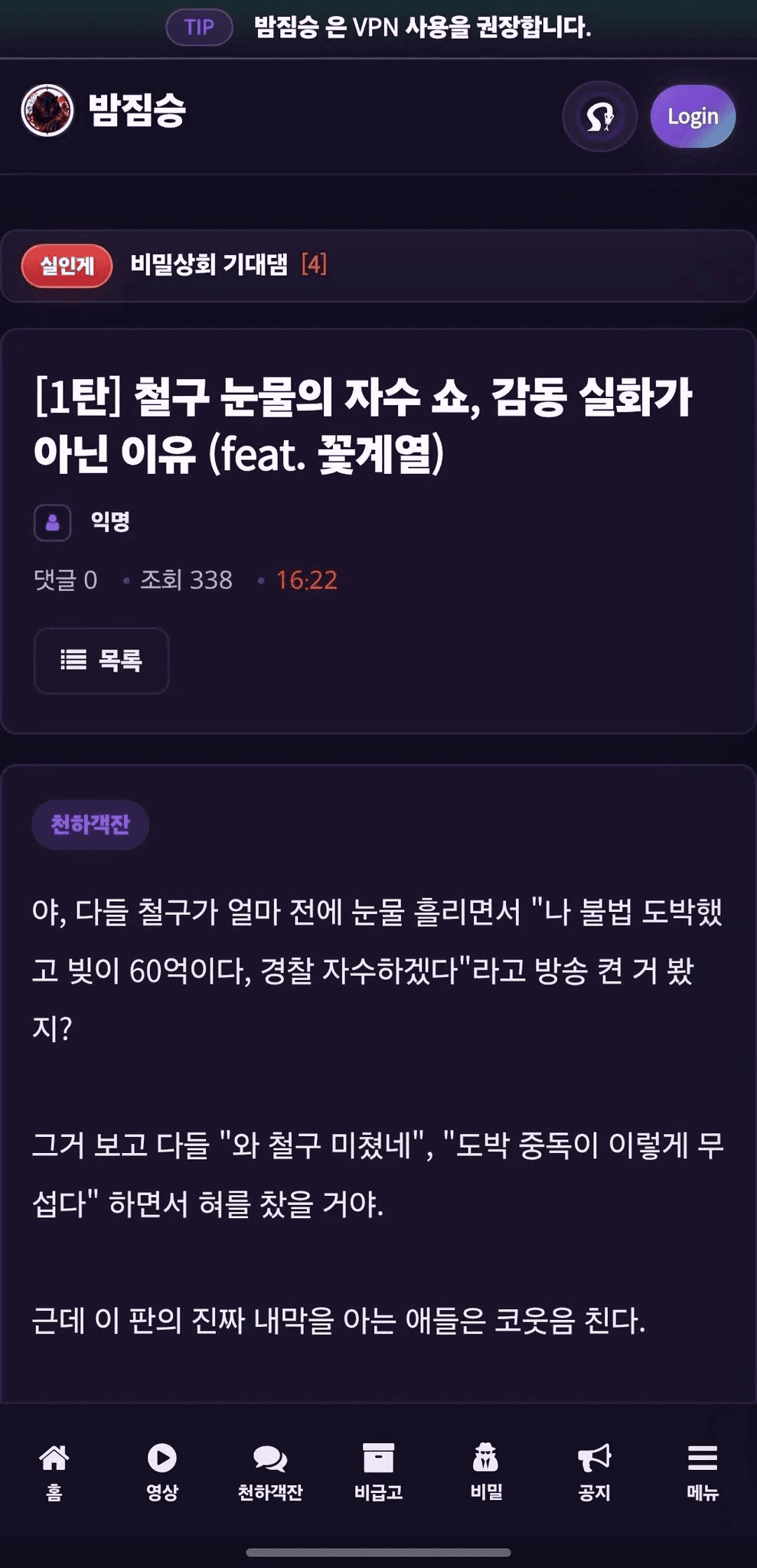The image size is (757, 1568).
Task: Switch to the 홈 tab
Action: pyautogui.click(x=54, y=1472)
